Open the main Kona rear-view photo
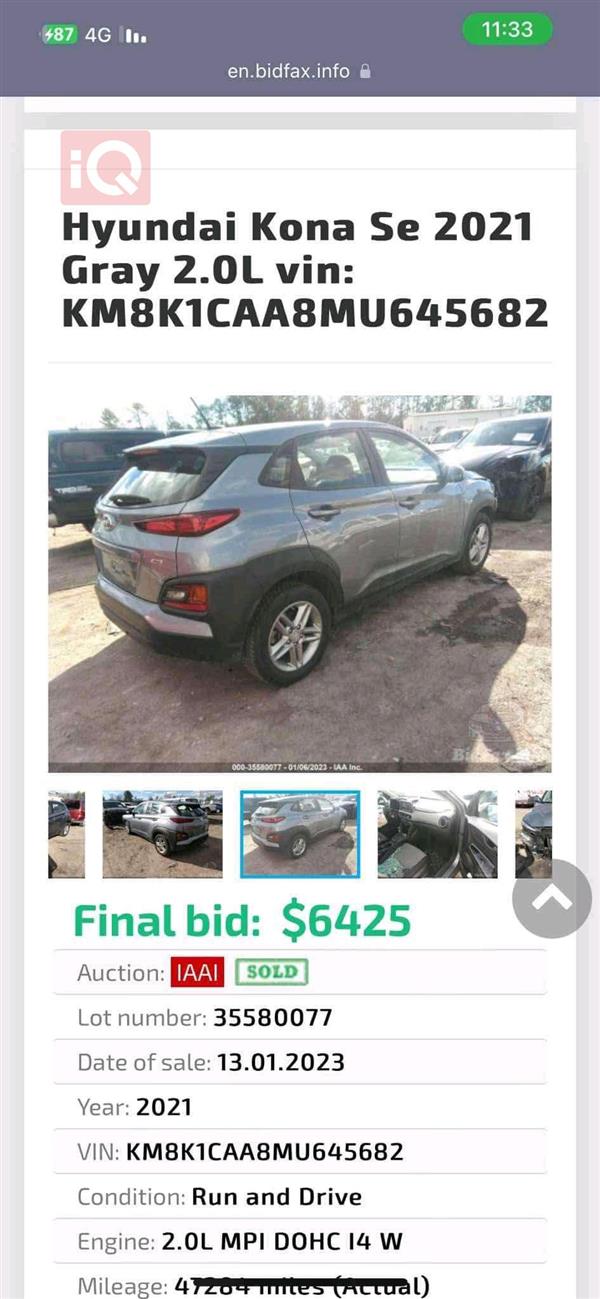This screenshot has width=600, height=1299. (x=300, y=583)
